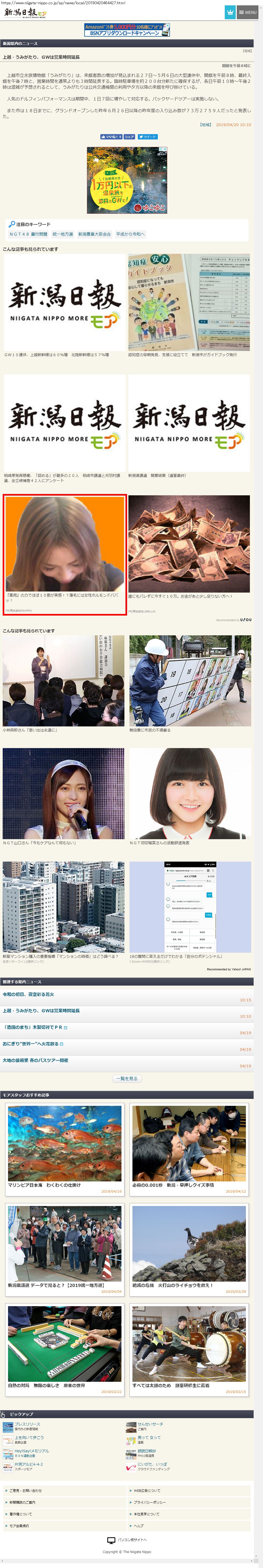The width and height of the screenshot is (263, 1568).
Task: Select the 統一地方選 keyword chip
Action: (63, 234)
